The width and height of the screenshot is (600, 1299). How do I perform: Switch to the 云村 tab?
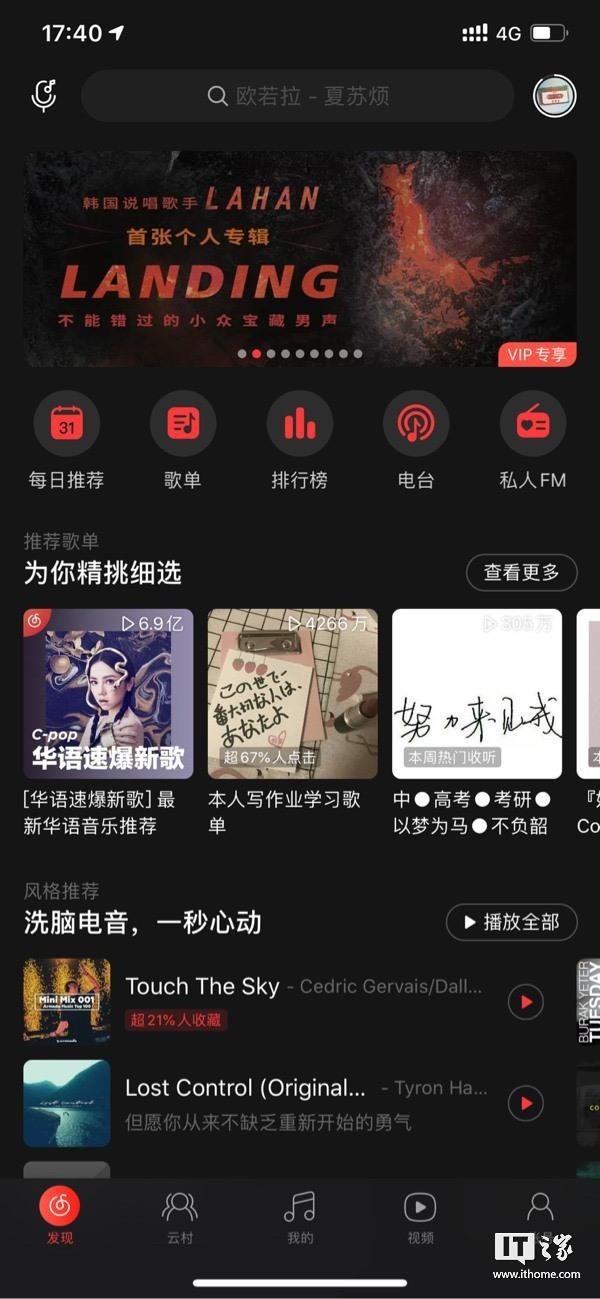click(180, 1217)
